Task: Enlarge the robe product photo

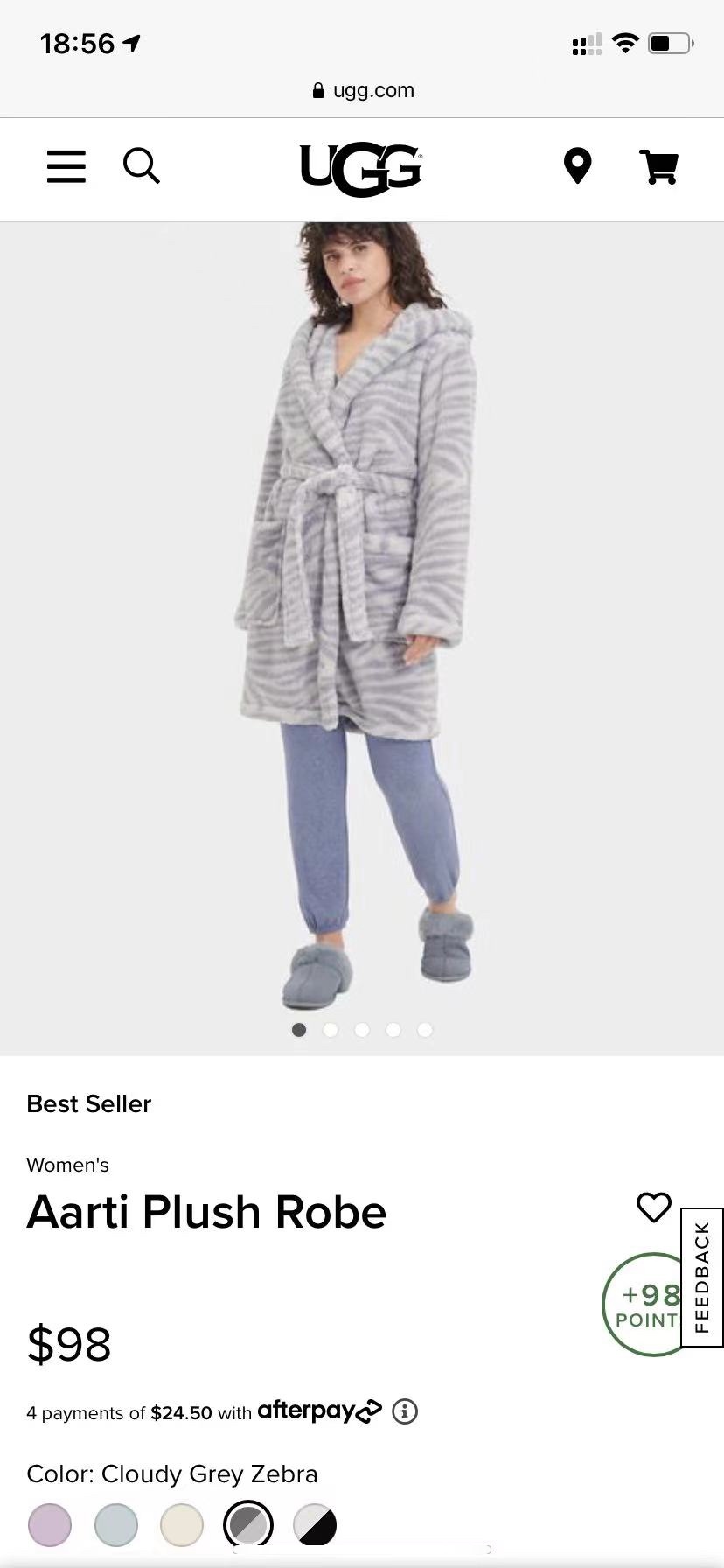Action: pos(362,612)
